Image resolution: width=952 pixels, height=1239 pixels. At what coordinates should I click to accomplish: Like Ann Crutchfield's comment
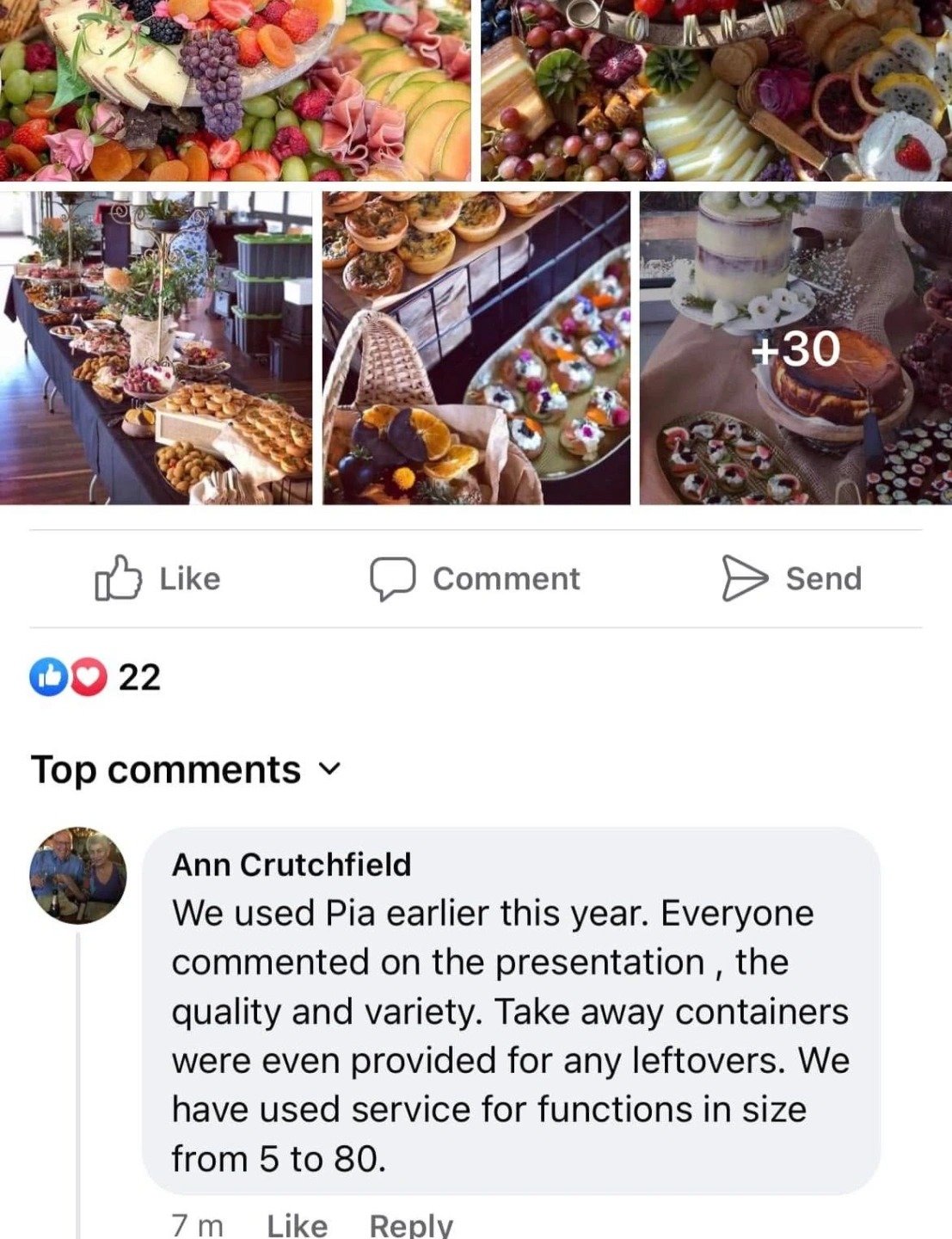297,1224
